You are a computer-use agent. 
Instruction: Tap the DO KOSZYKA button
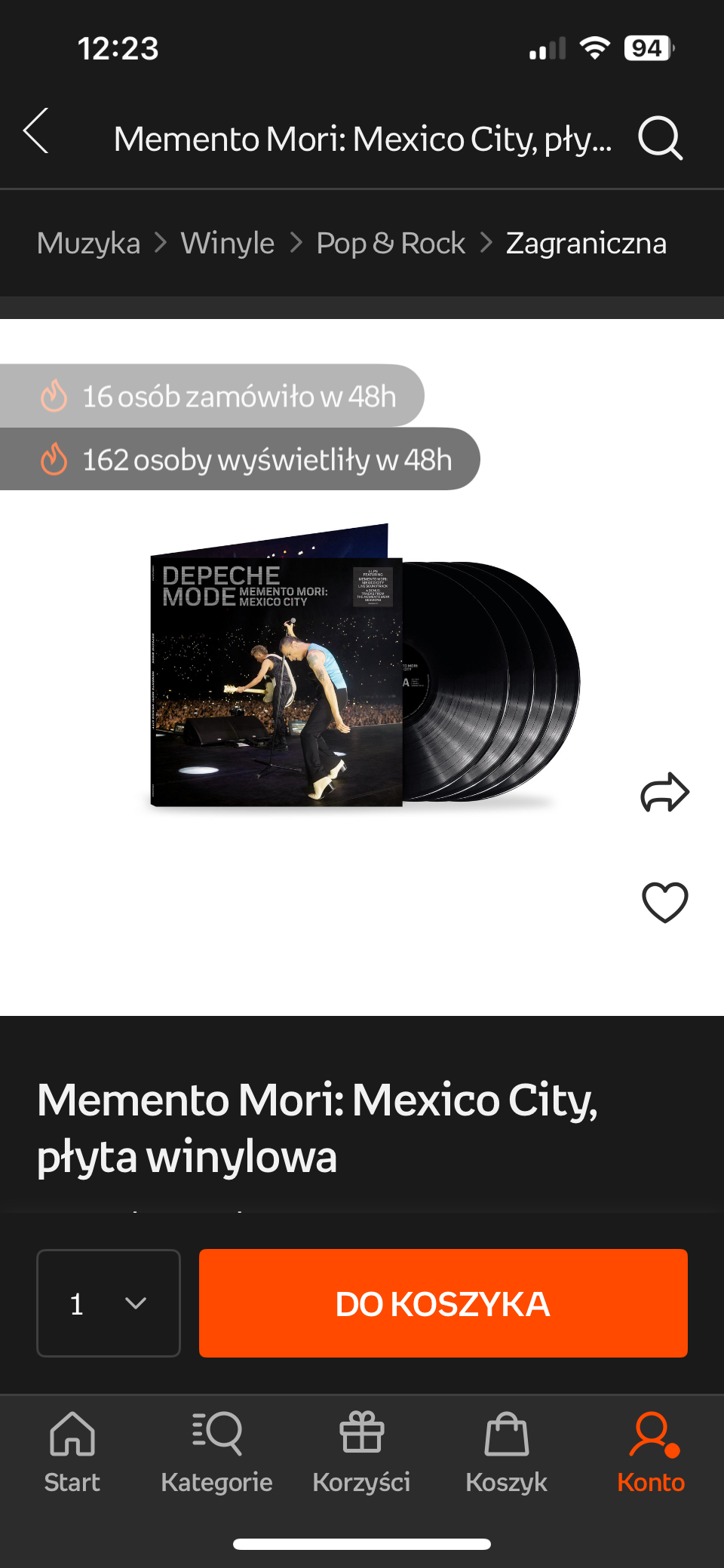click(443, 1303)
